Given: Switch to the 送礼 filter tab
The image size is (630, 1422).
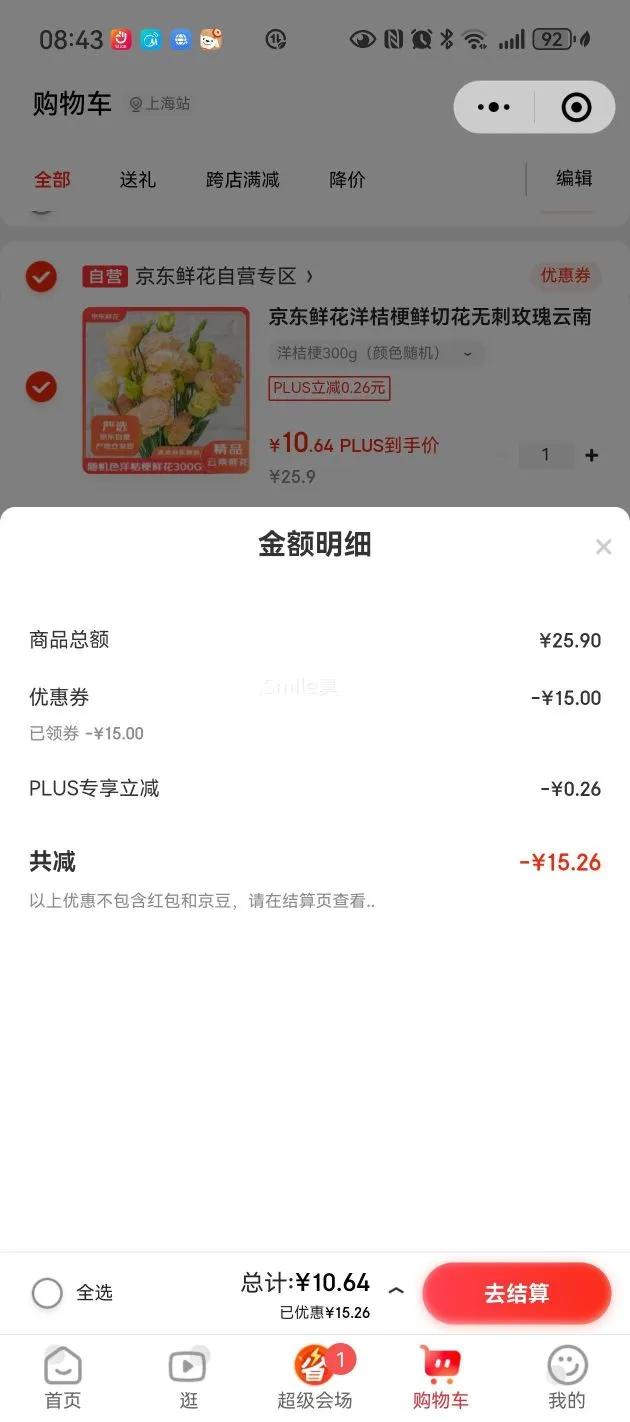Looking at the screenshot, I should 138,180.
